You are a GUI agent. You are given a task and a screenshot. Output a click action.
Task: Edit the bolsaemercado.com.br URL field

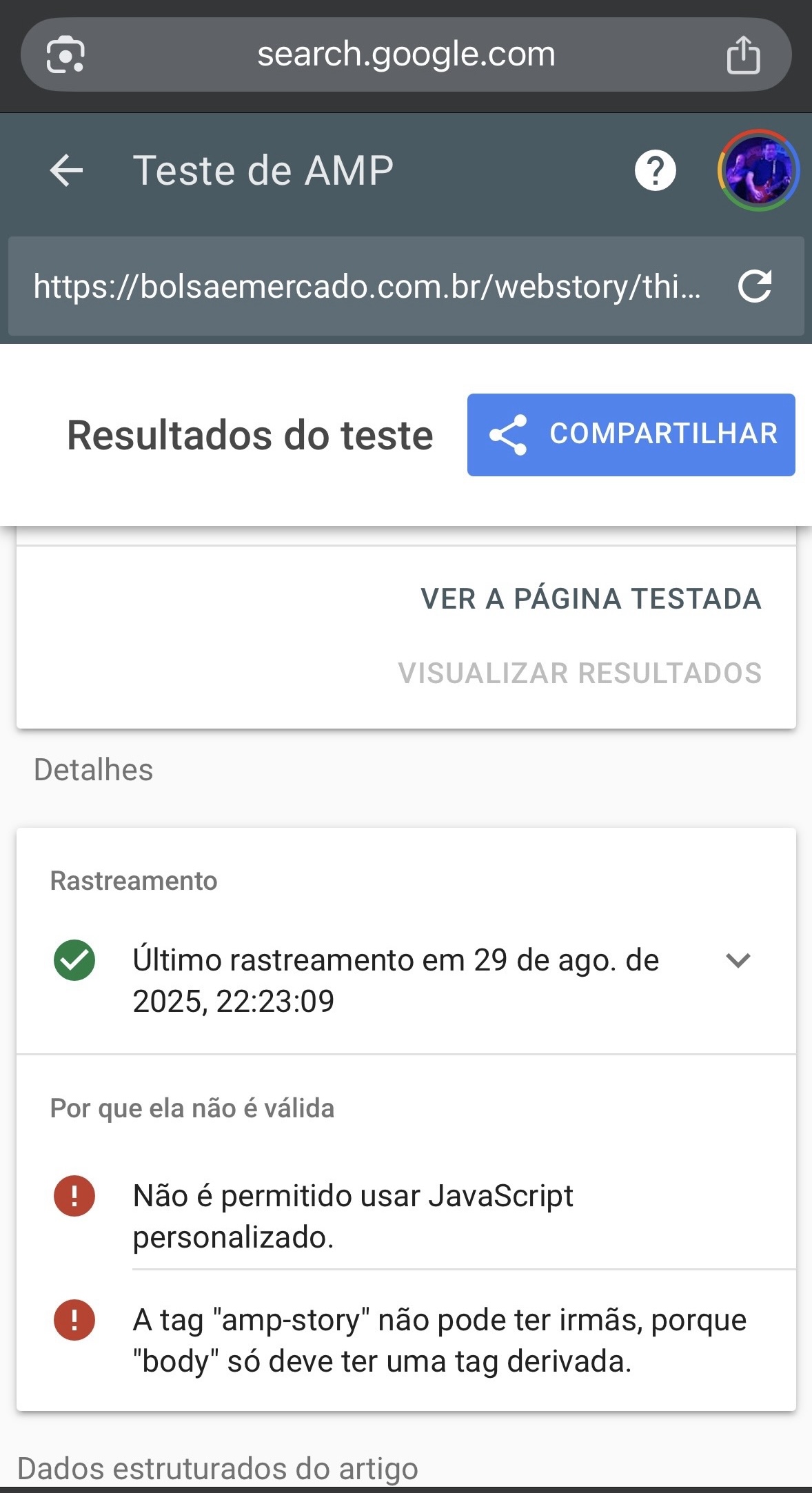pyautogui.click(x=367, y=286)
